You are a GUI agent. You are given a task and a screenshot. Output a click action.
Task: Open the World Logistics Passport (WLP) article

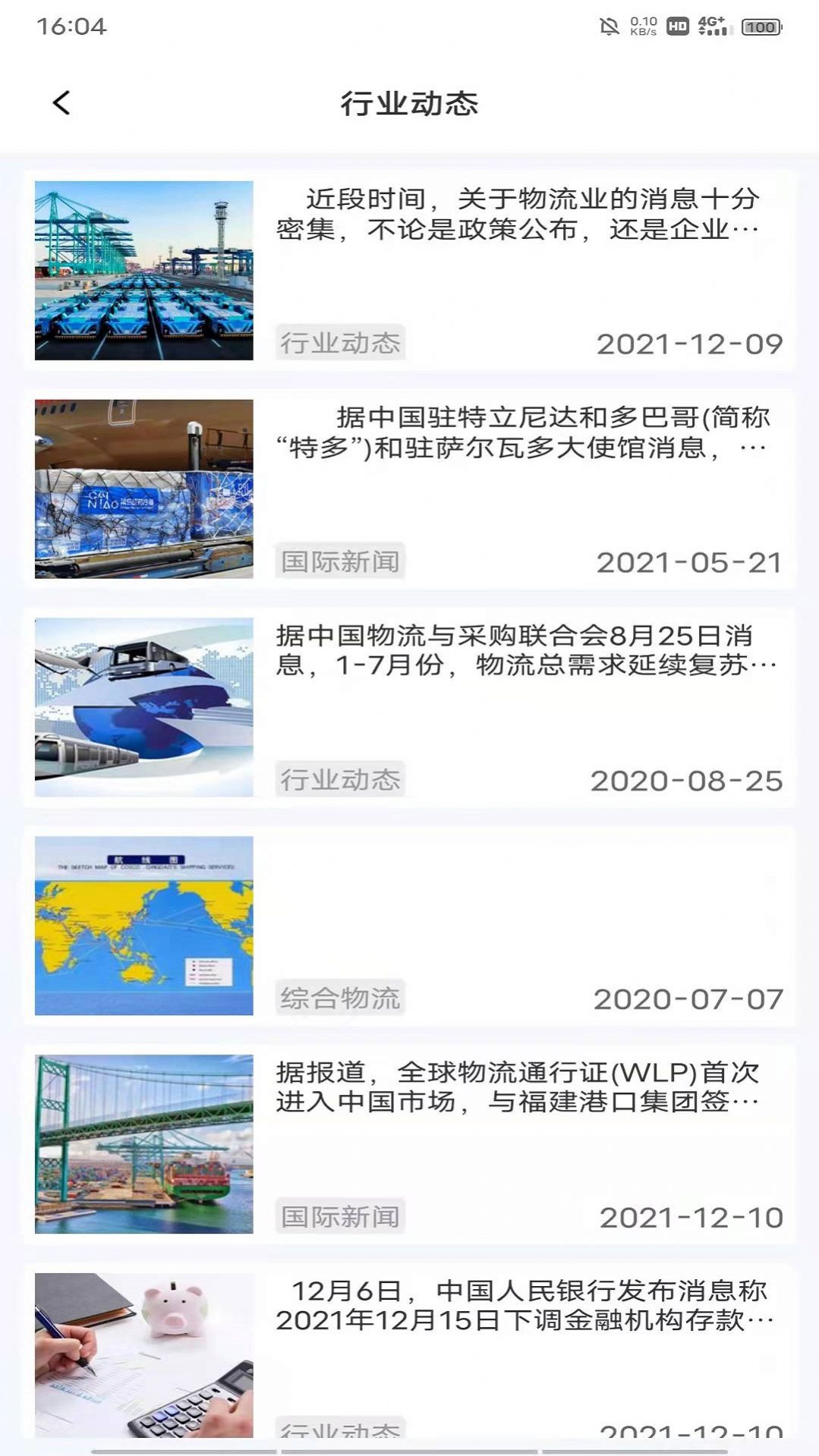(518, 1087)
